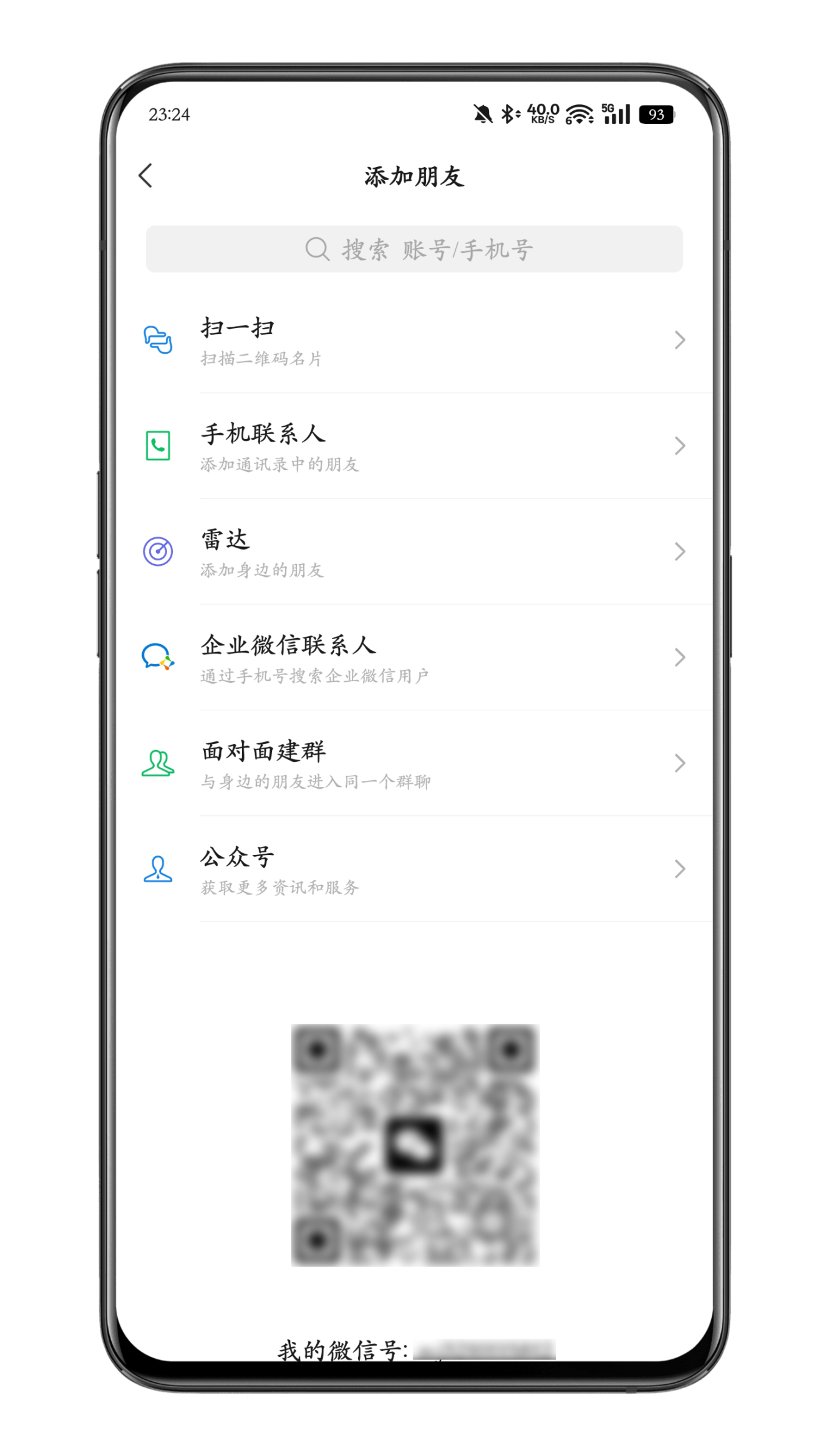The image size is (829, 1456).
Task: Open 企业微信联系人 row
Action: coord(414,658)
